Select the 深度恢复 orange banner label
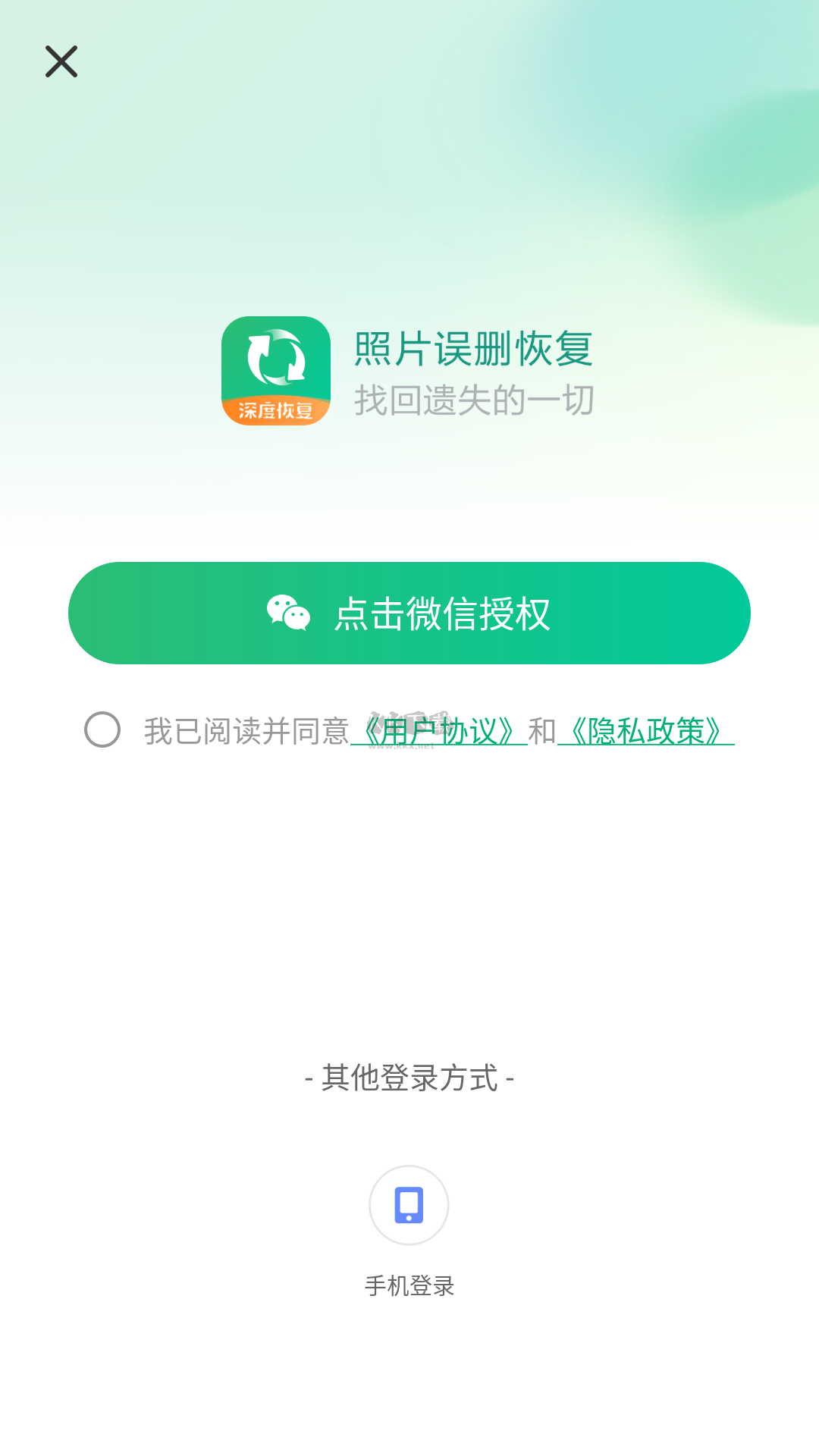This screenshot has height=1456, width=819. pos(277,412)
